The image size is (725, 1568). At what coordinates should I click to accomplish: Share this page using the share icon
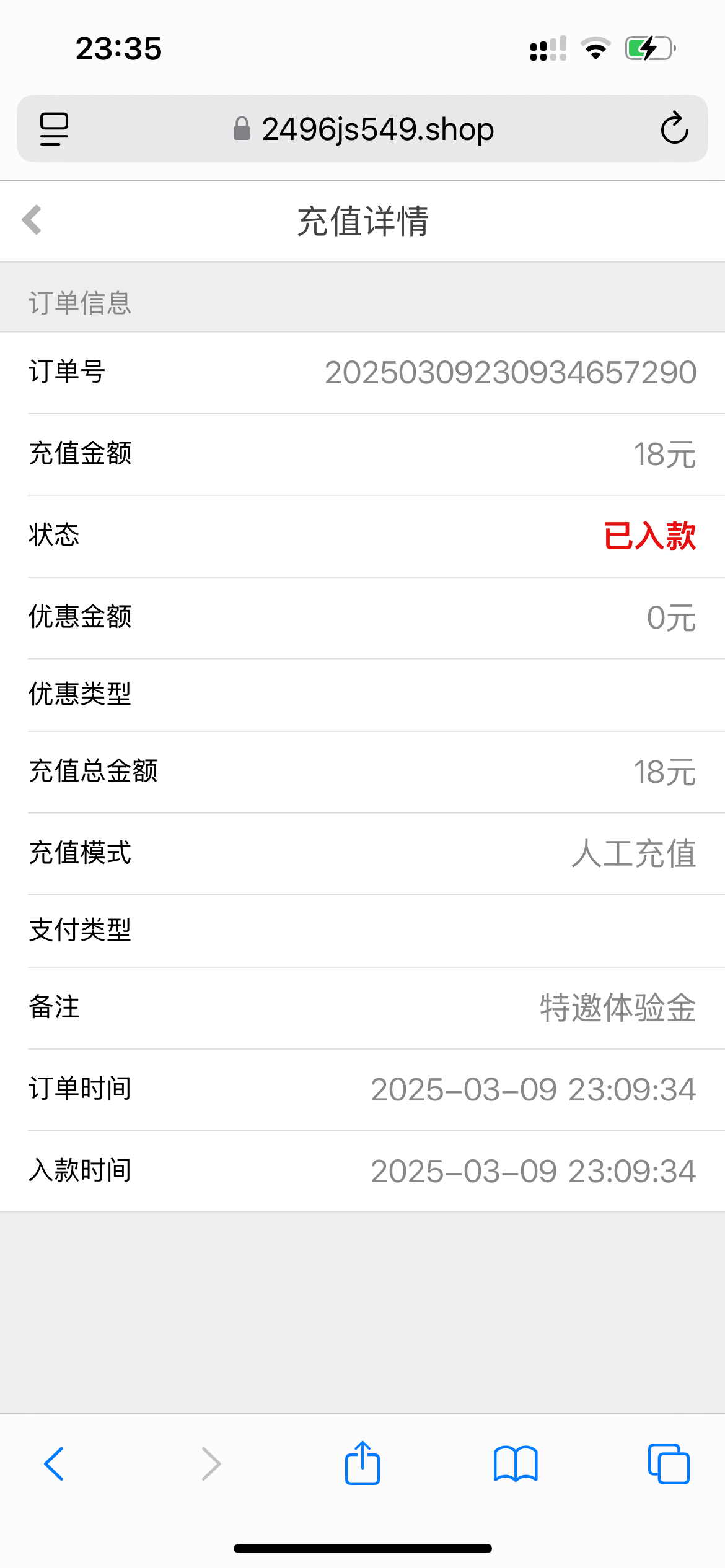[362, 1464]
